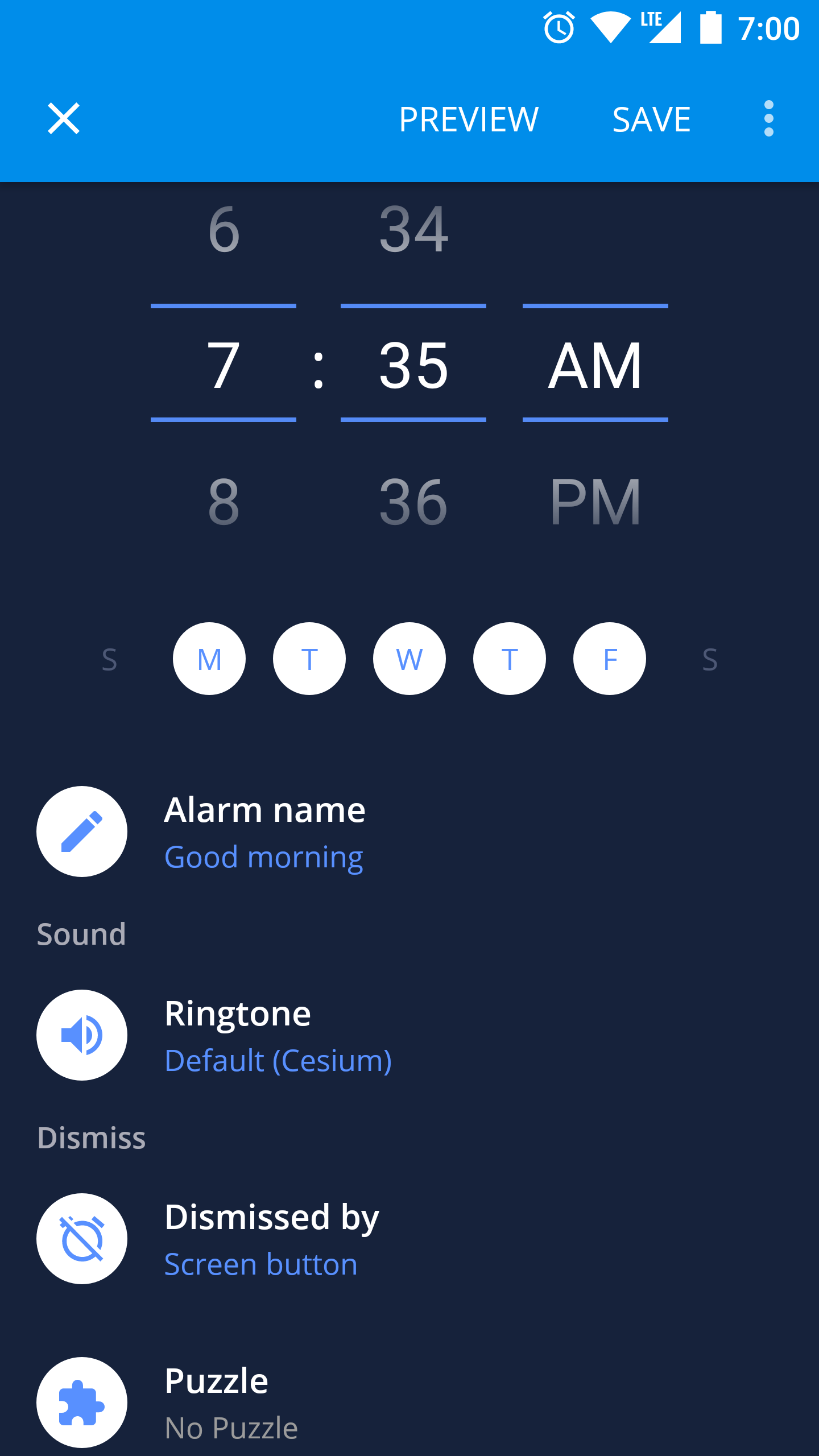Edit the alarm name Good morning
This screenshot has height=1456, width=819.
264,832
